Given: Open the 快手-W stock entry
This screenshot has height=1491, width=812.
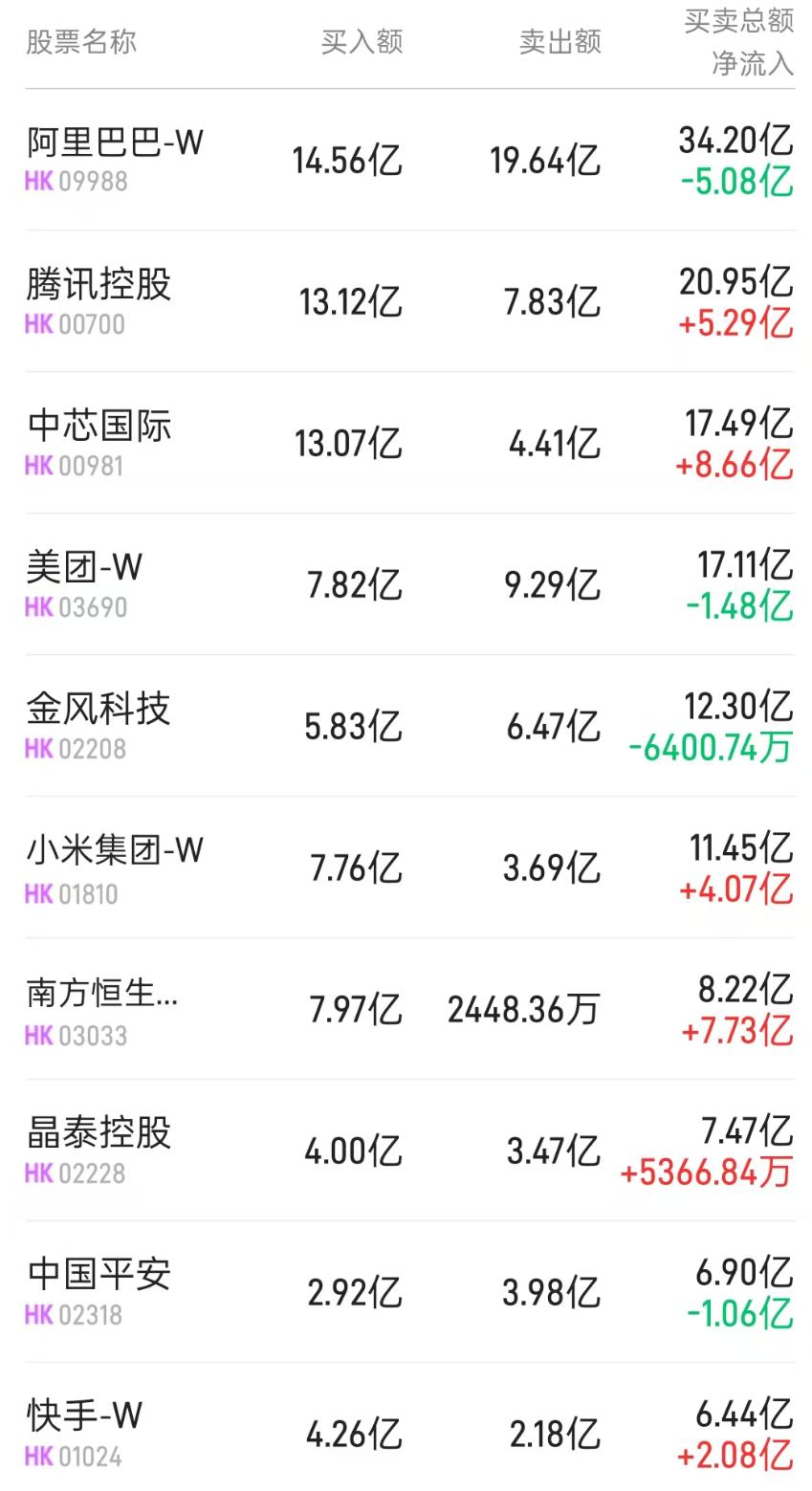Looking at the screenshot, I should pos(81,1416).
